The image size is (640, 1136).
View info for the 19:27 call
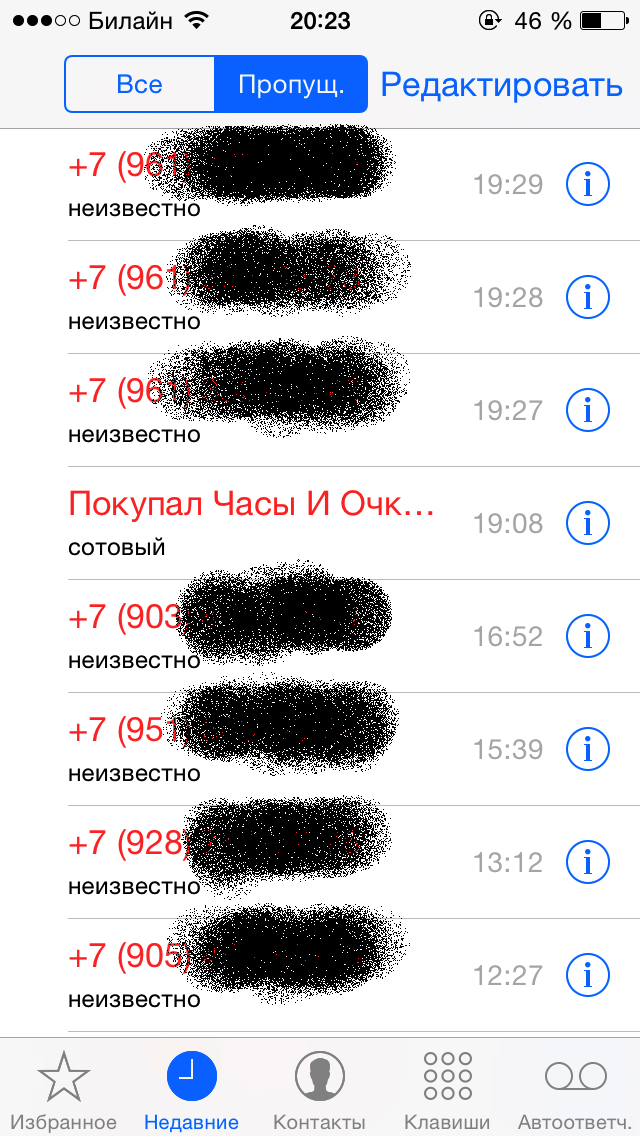(587, 410)
